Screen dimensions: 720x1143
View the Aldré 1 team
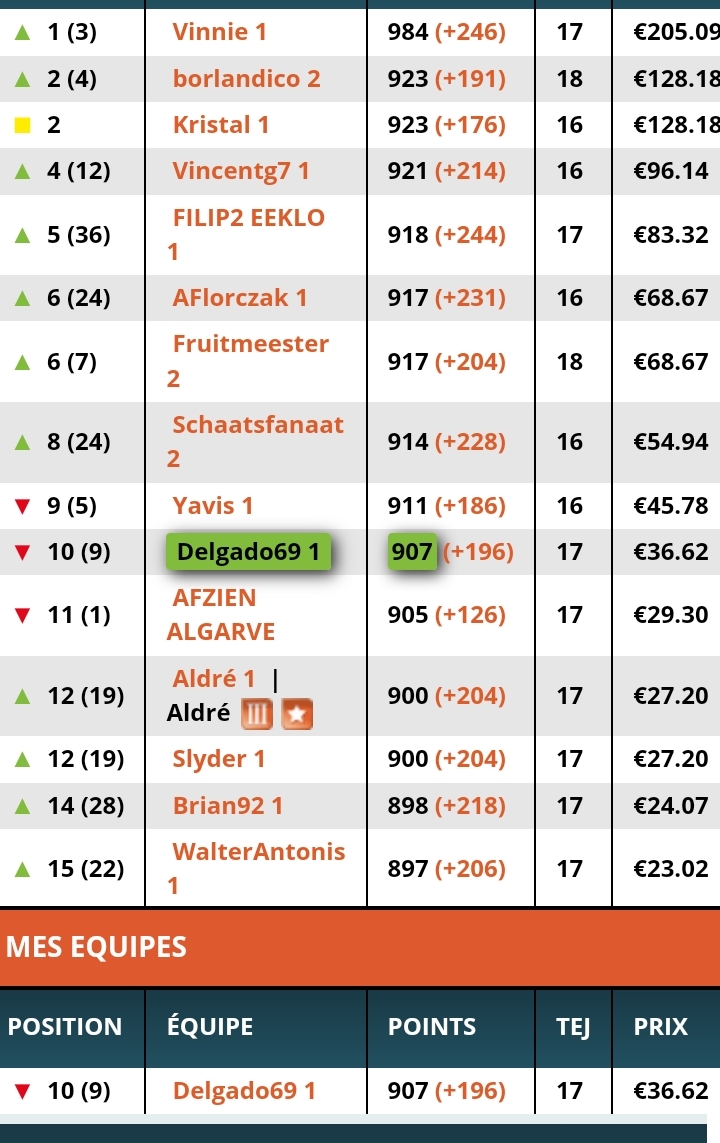(x=213, y=679)
